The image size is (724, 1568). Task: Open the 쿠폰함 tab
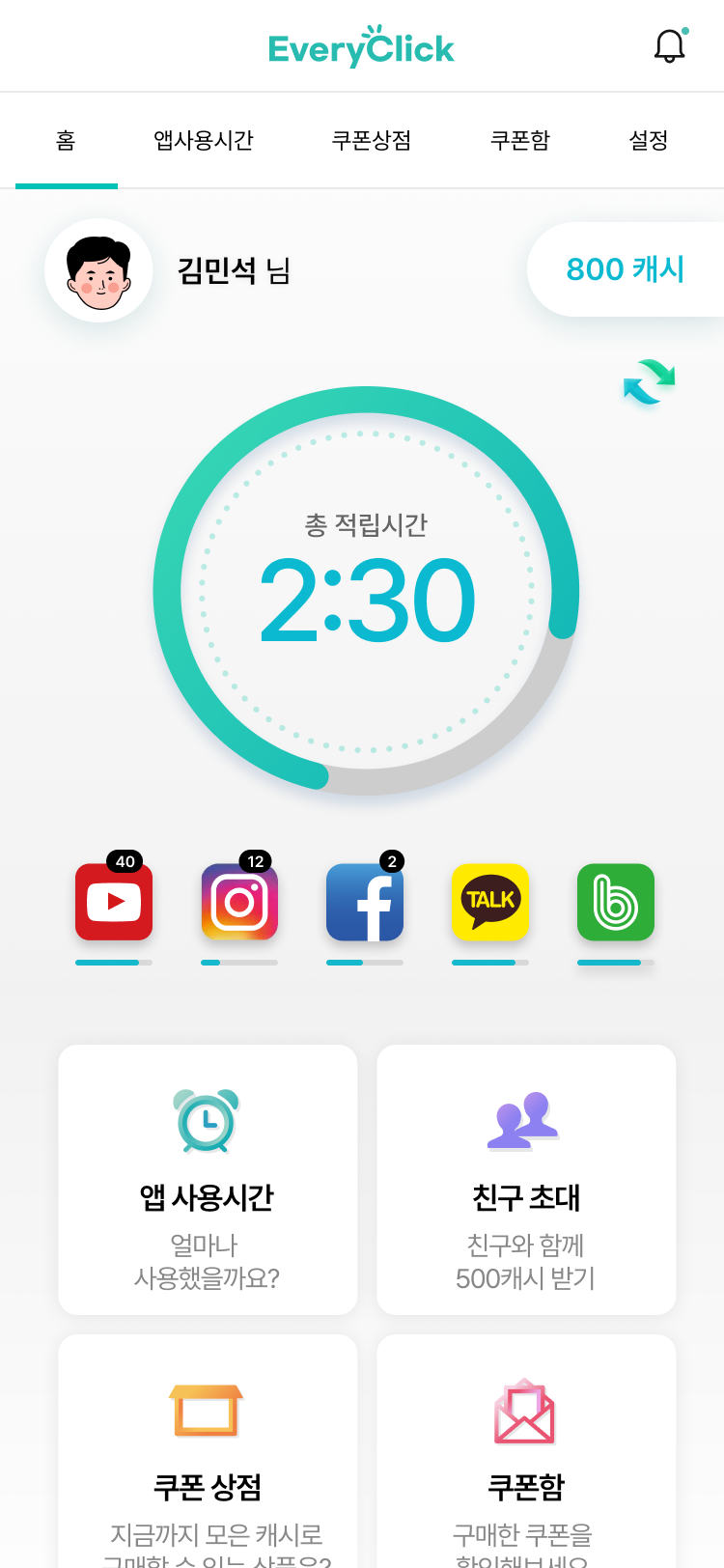[520, 140]
